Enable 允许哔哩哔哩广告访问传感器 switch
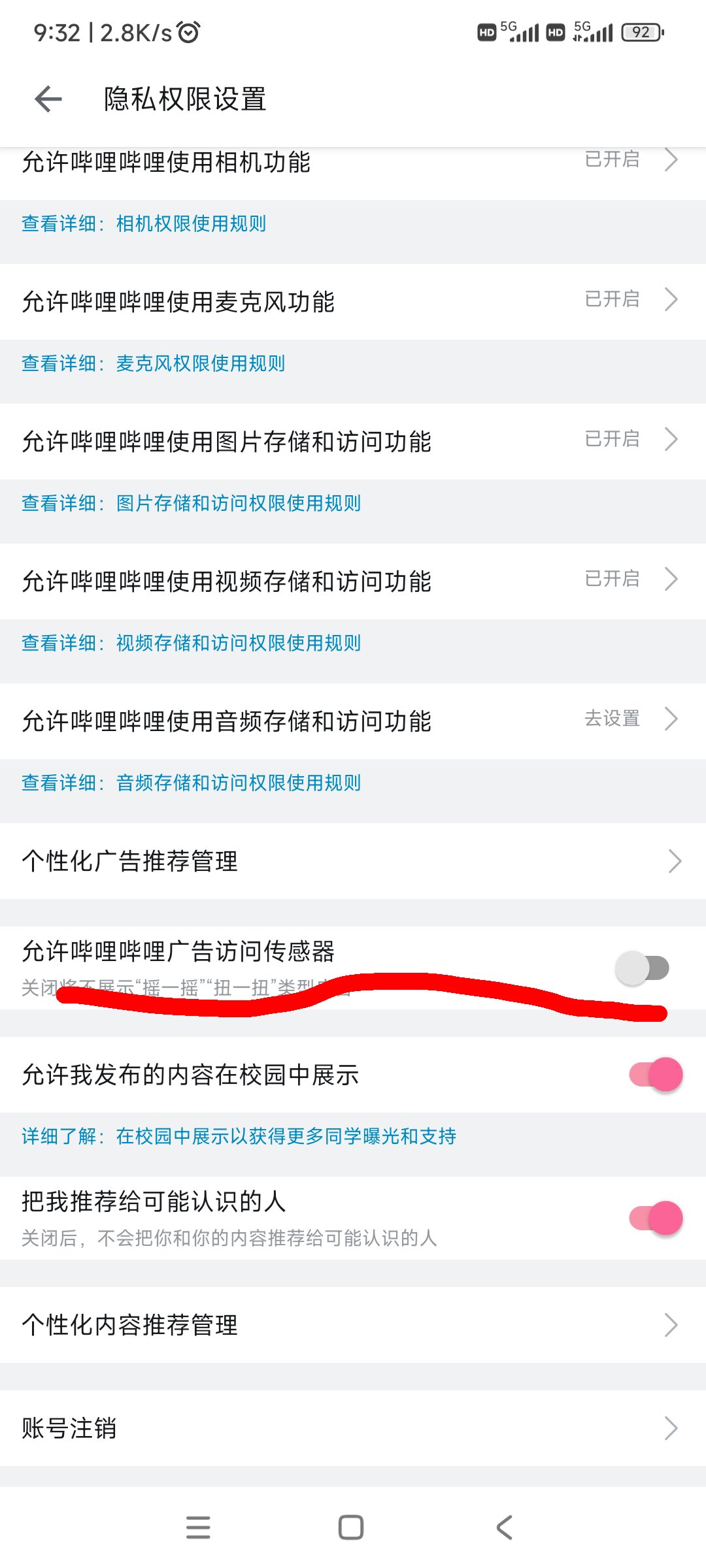 [642, 968]
